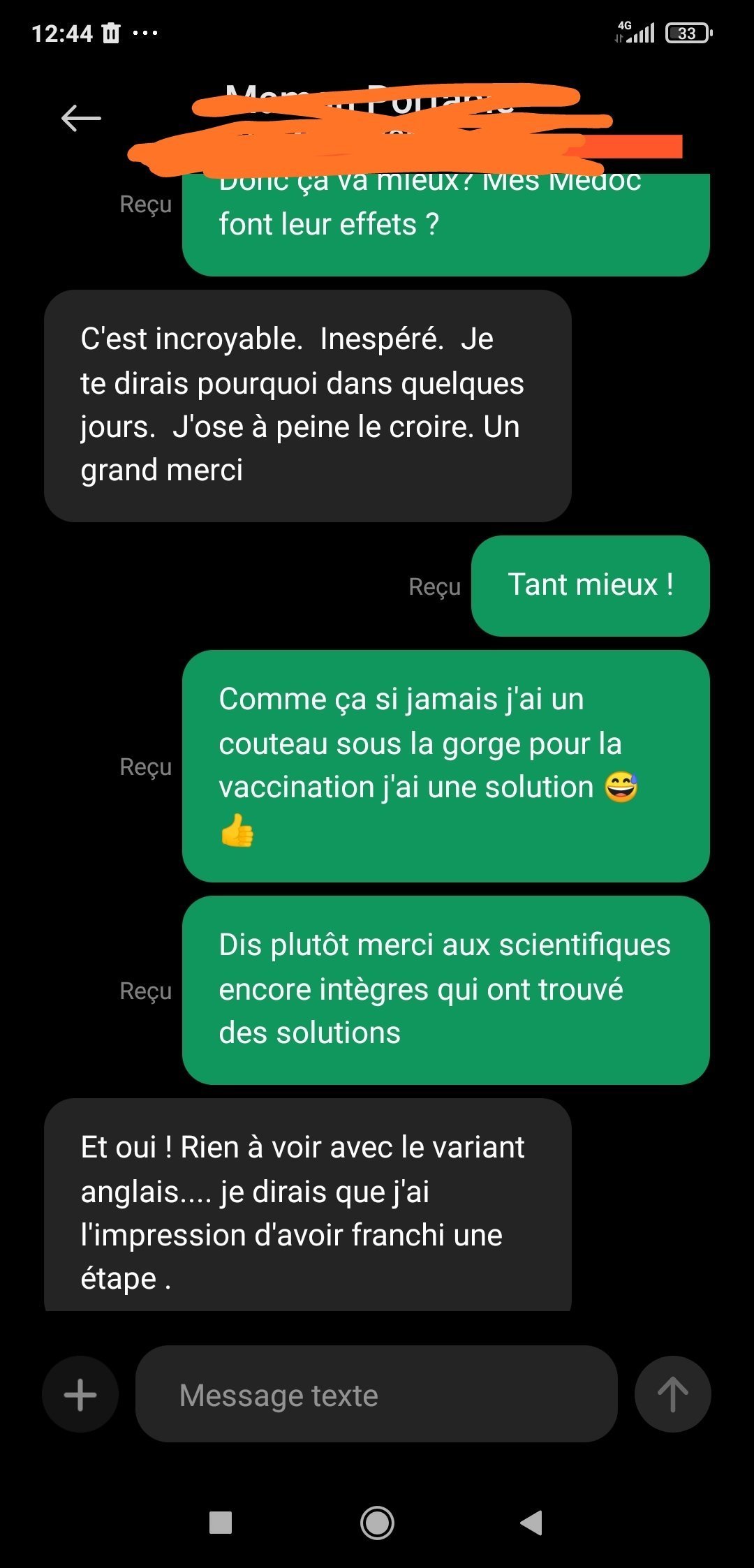Go back using the top arrow
Viewport: 754px width, 1568px height.
pyautogui.click(x=81, y=118)
